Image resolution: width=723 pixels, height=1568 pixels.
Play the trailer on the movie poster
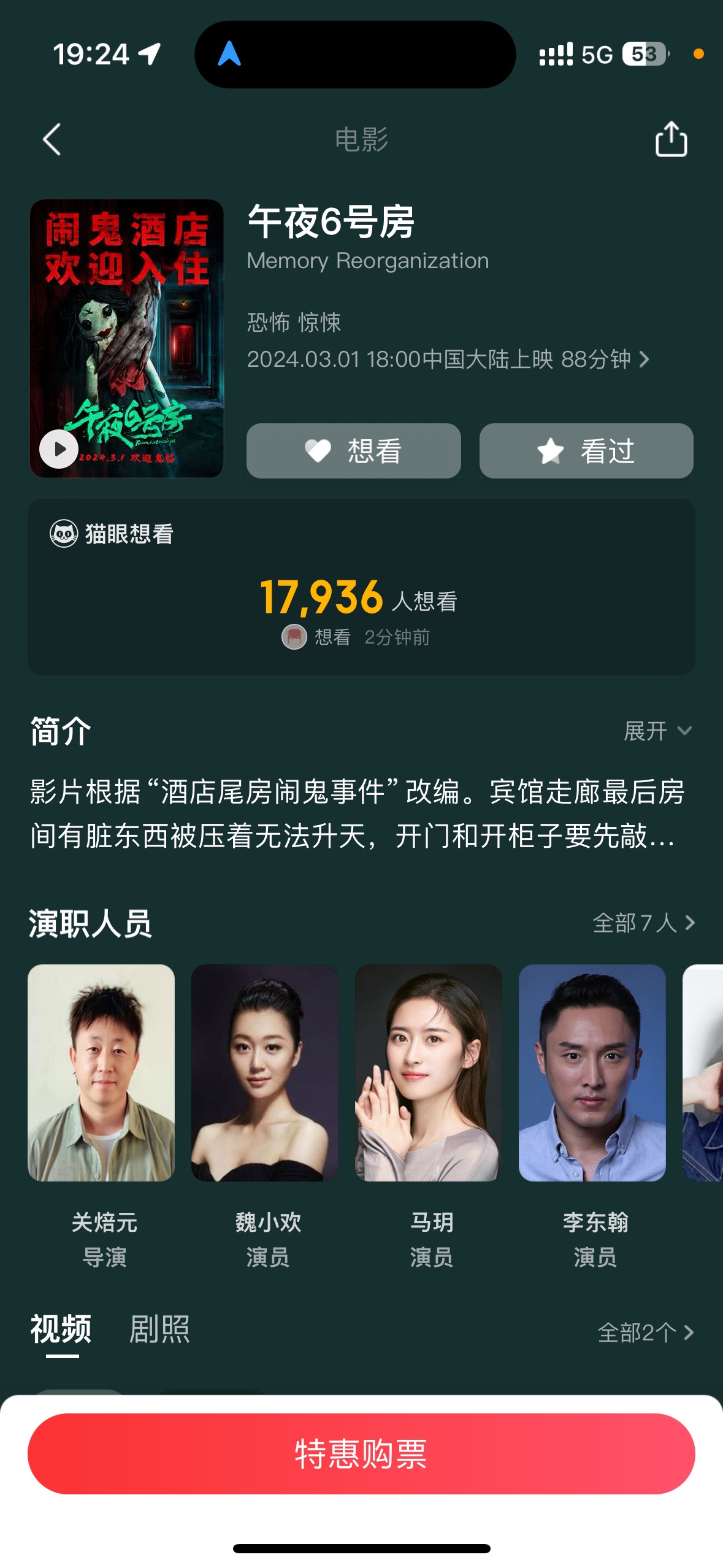click(x=59, y=449)
